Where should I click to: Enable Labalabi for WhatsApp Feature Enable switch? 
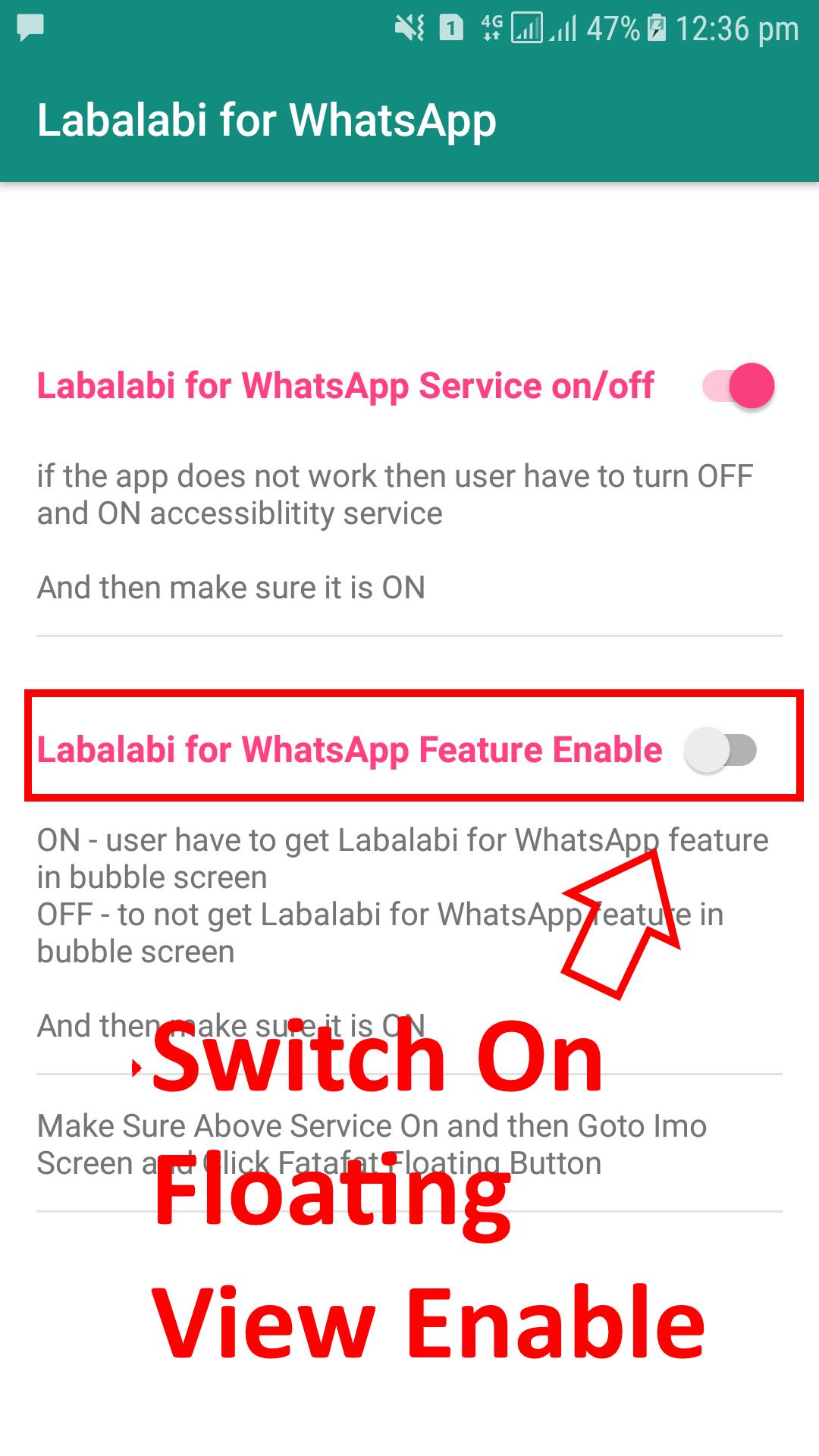point(720,750)
